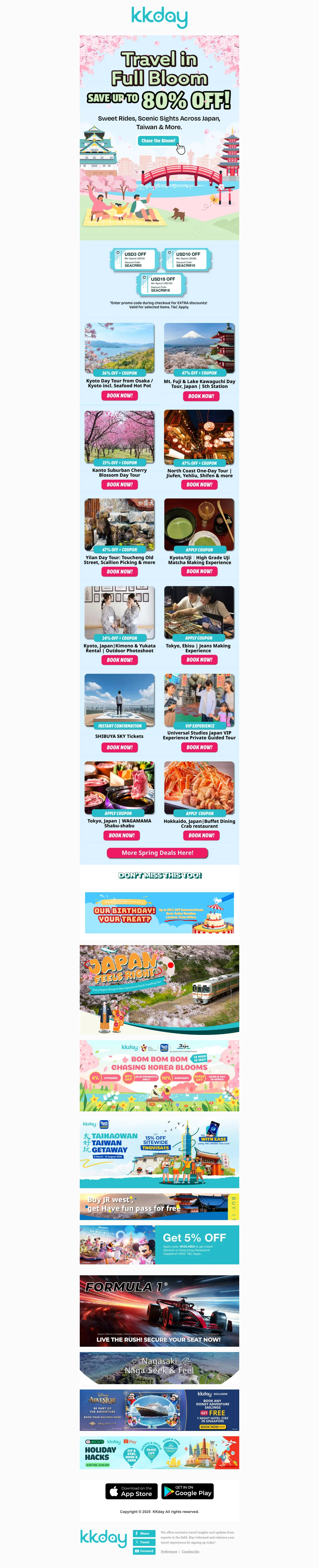This screenshot has width=319, height=1568.
Task: Book the Uji Matcha Making Experience
Action: [199, 572]
